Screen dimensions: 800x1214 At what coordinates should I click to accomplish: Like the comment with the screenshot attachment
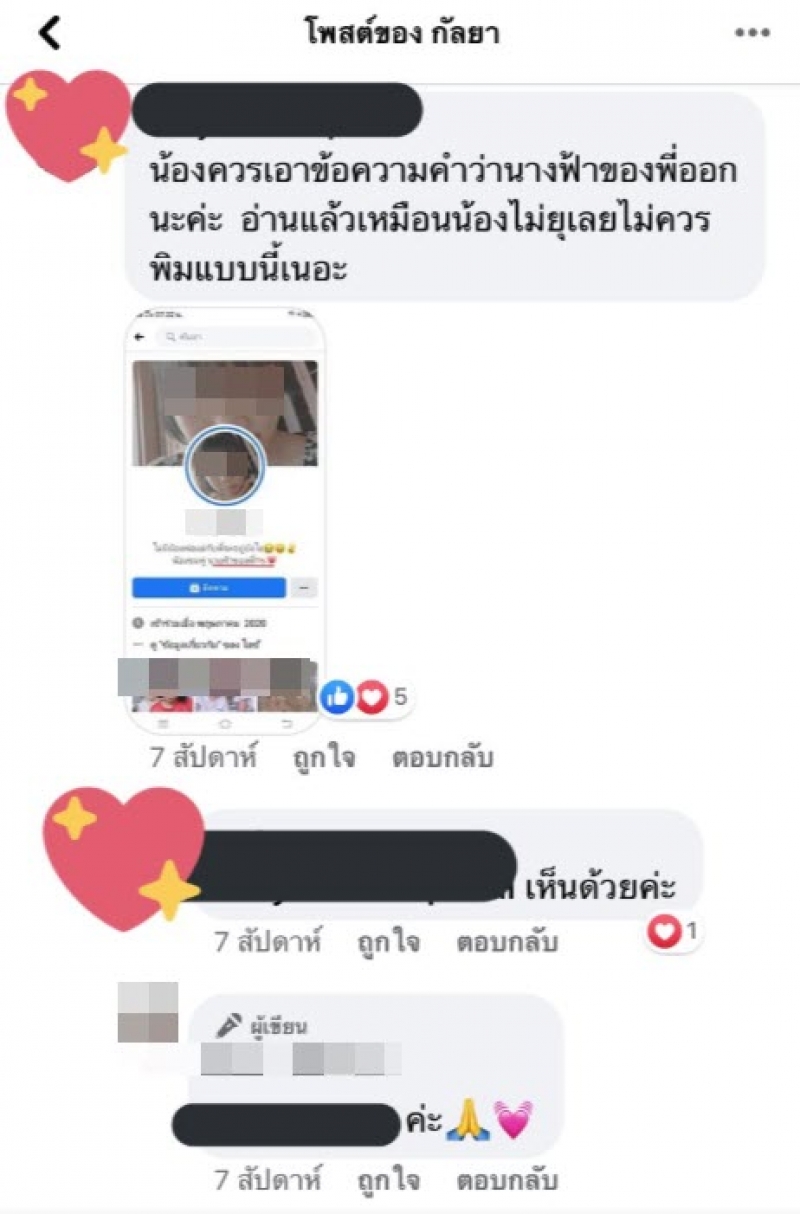pyautogui.click(x=323, y=758)
